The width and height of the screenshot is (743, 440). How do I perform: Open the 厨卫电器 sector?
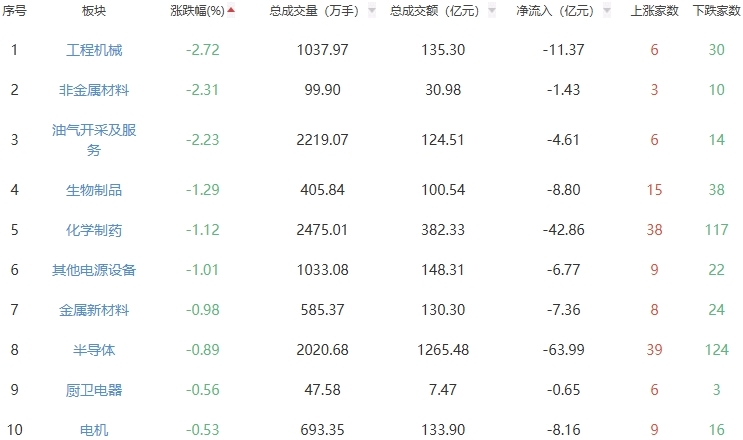pyautogui.click(x=94, y=390)
